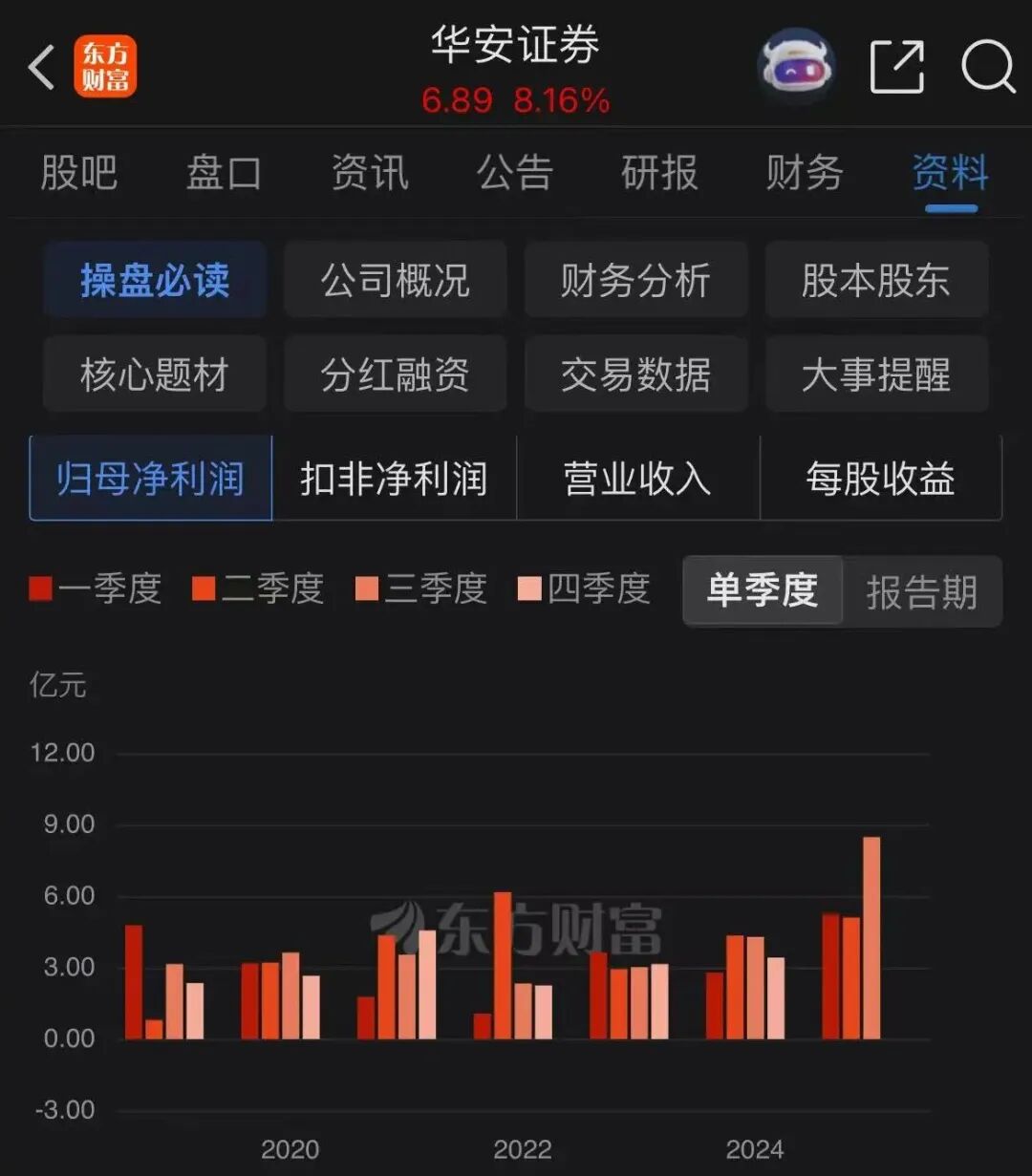1032x1176 pixels.
Task: Enable 单季度 display mode
Action: coord(762,592)
